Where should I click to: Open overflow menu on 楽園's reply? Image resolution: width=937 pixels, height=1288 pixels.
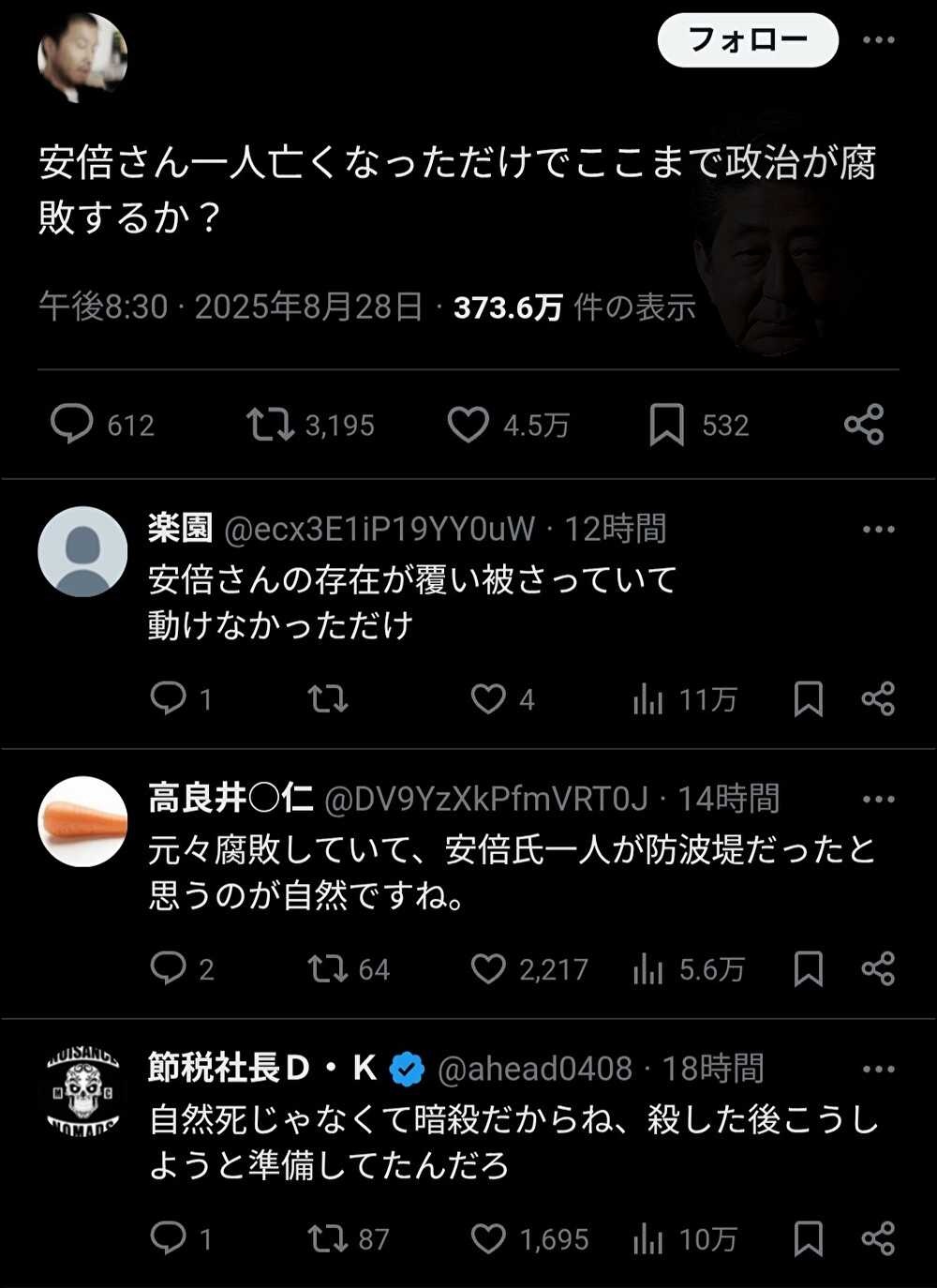[x=878, y=530]
